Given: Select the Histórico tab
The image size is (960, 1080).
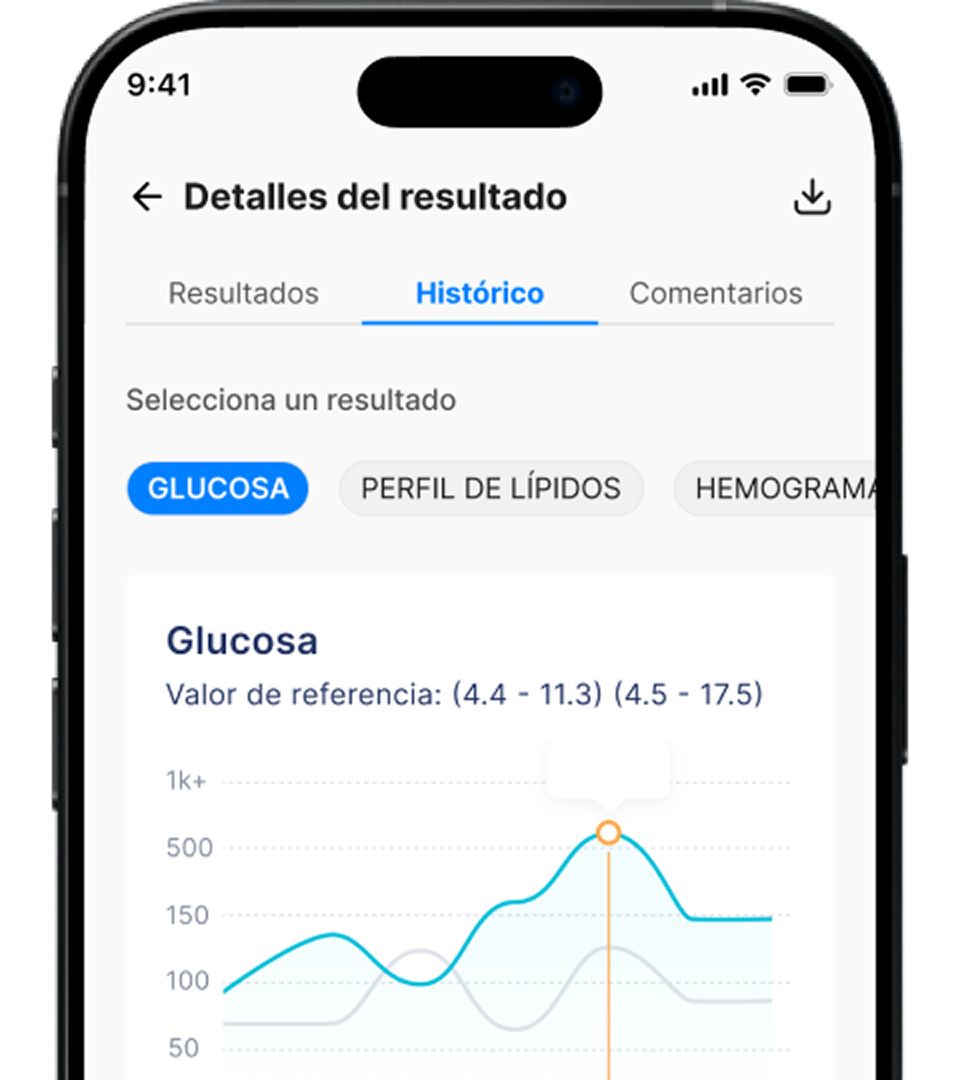Looking at the screenshot, I should (480, 294).
